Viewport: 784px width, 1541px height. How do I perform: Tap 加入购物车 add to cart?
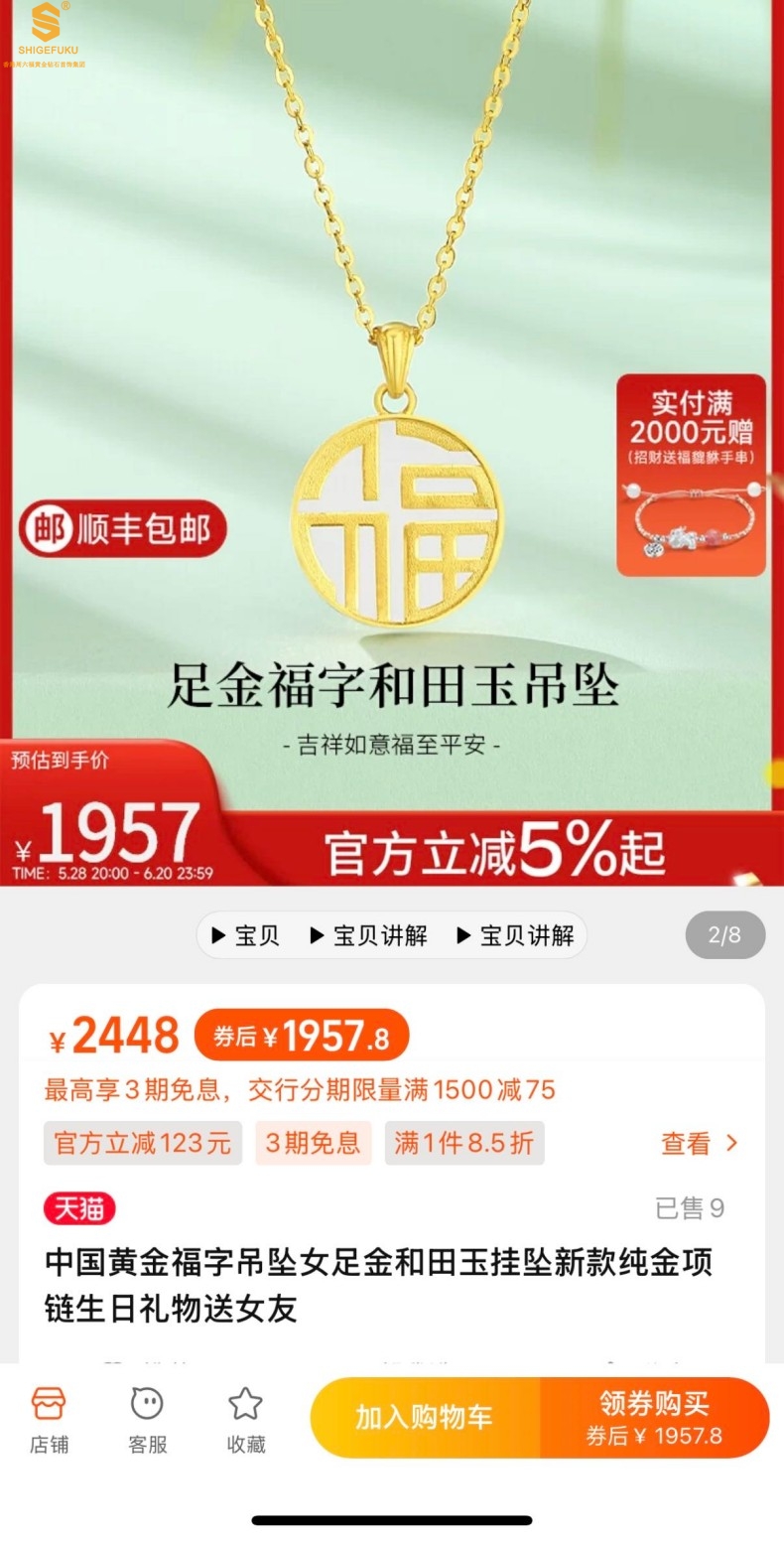pyautogui.click(x=425, y=1417)
